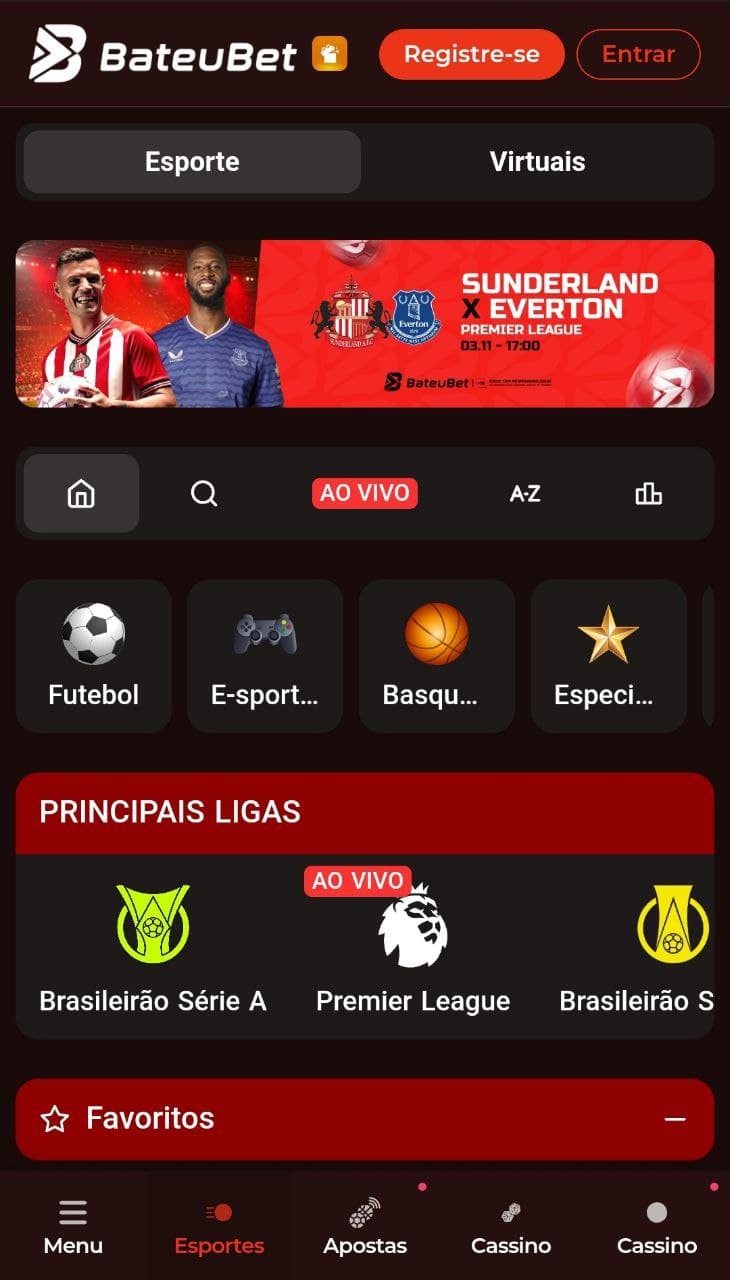Tap the Sunderland x Everton promo banner

365,321
